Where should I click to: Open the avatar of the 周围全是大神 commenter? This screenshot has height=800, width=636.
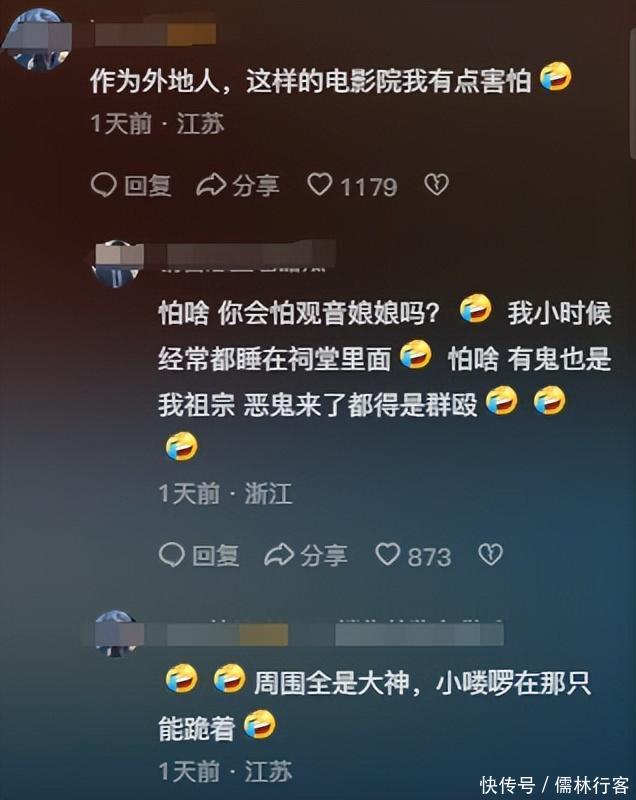pos(117,634)
